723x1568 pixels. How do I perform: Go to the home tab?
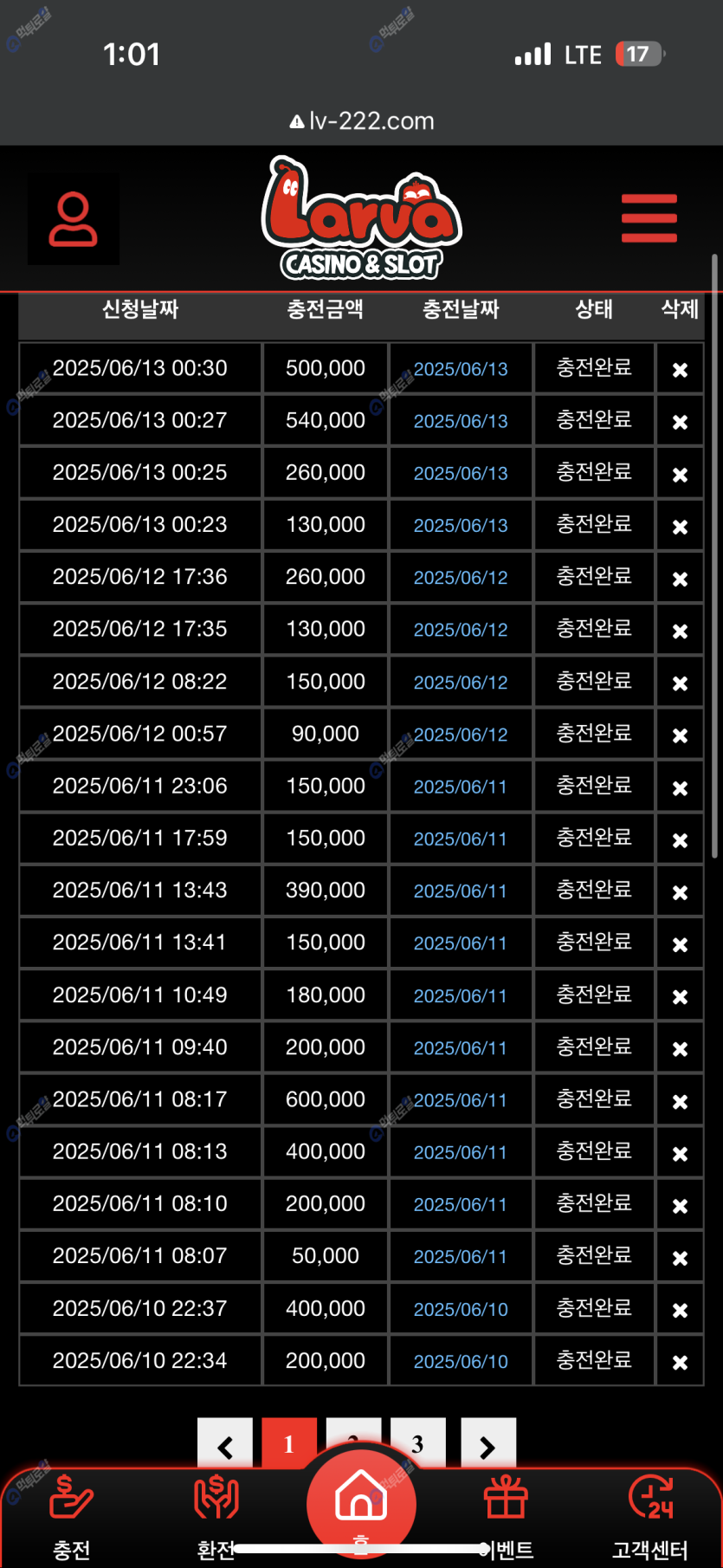(361, 1503)
